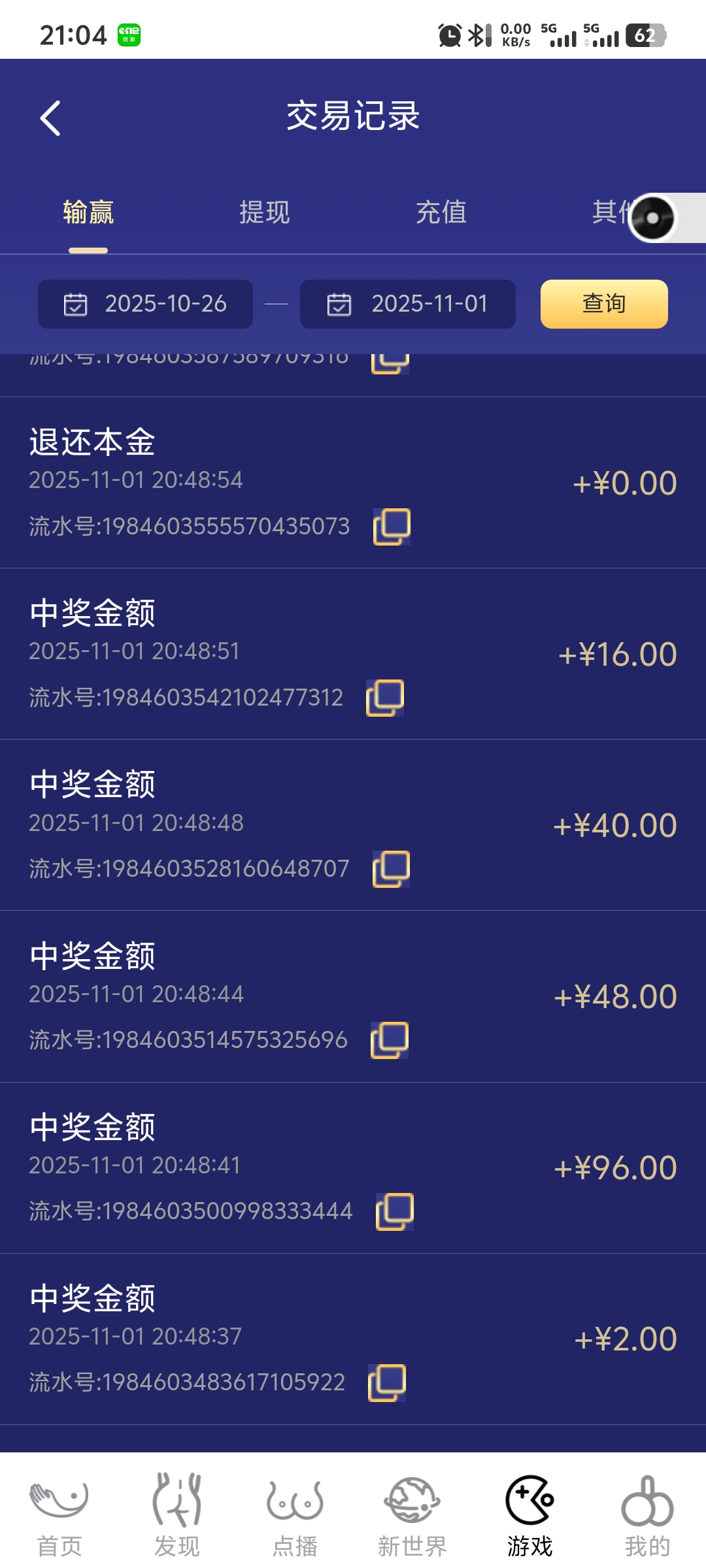Open the start date calendar picker
The height and width of the screenshot is (1568, 706).
75,302
